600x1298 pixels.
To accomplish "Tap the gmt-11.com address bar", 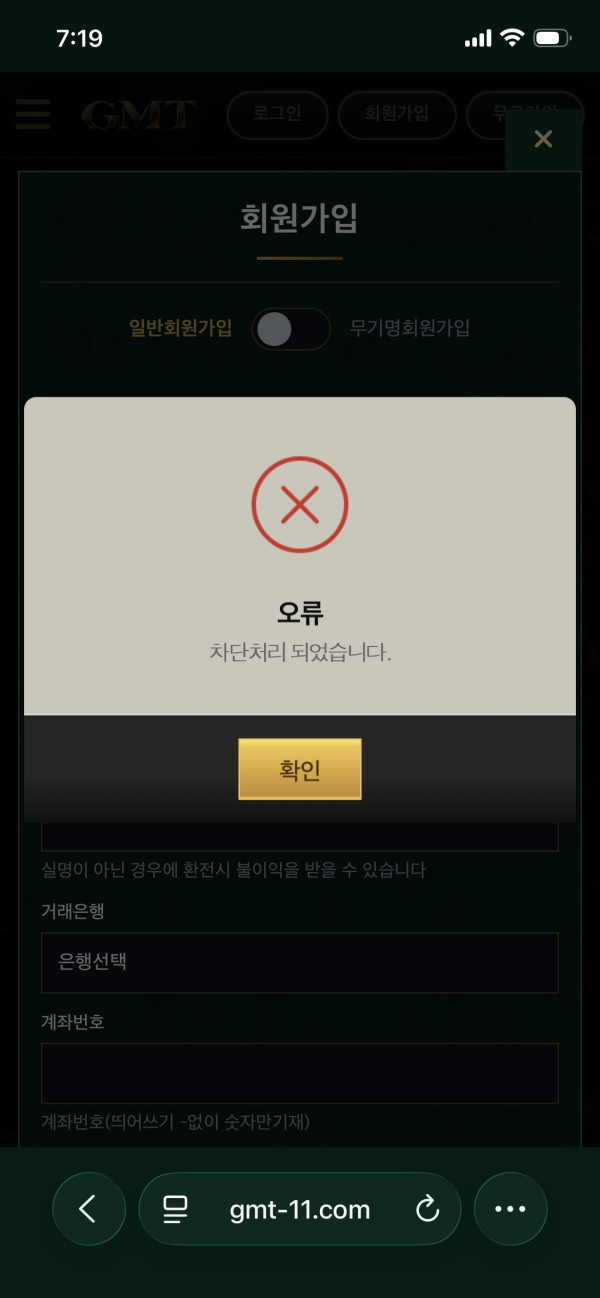I will (300, 1208).
